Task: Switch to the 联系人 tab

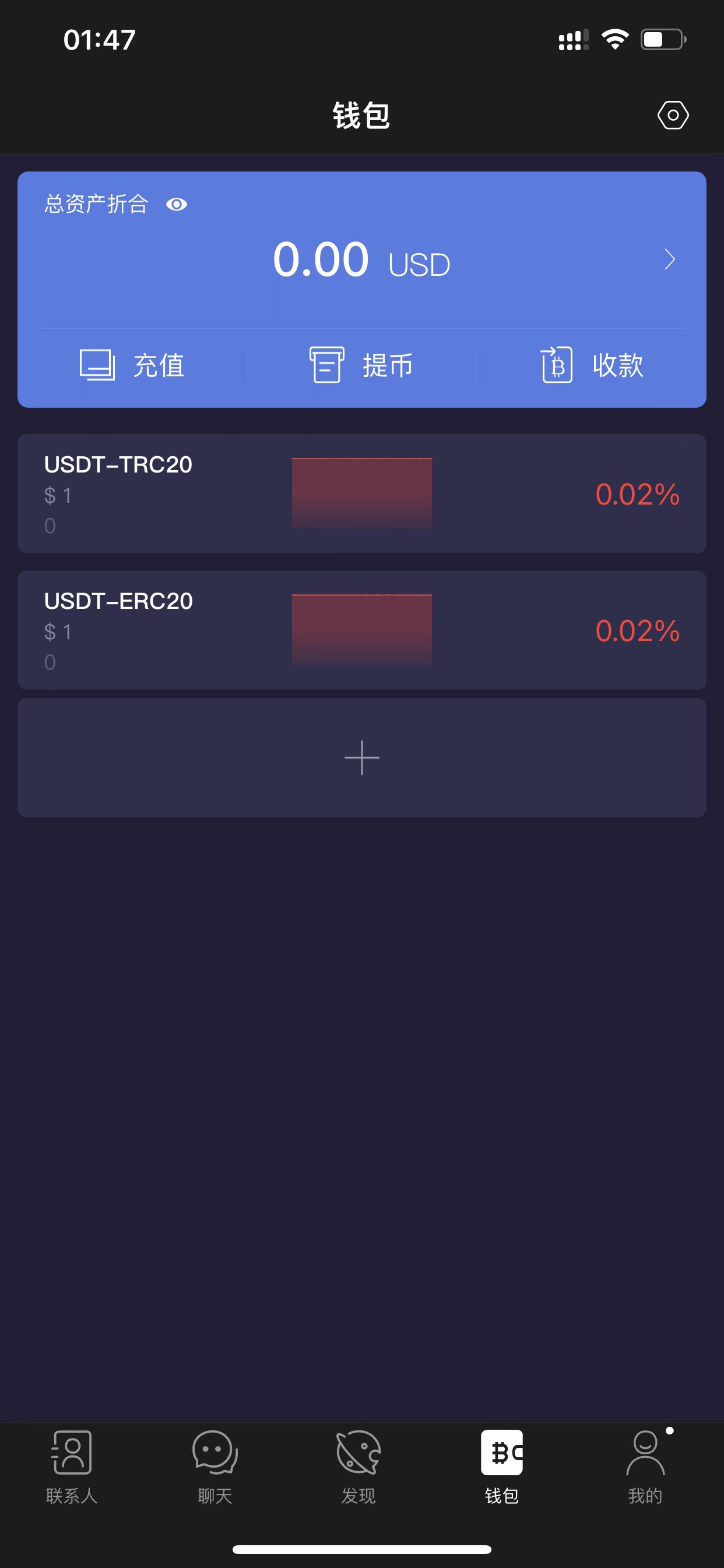Action: [72, 1468]
